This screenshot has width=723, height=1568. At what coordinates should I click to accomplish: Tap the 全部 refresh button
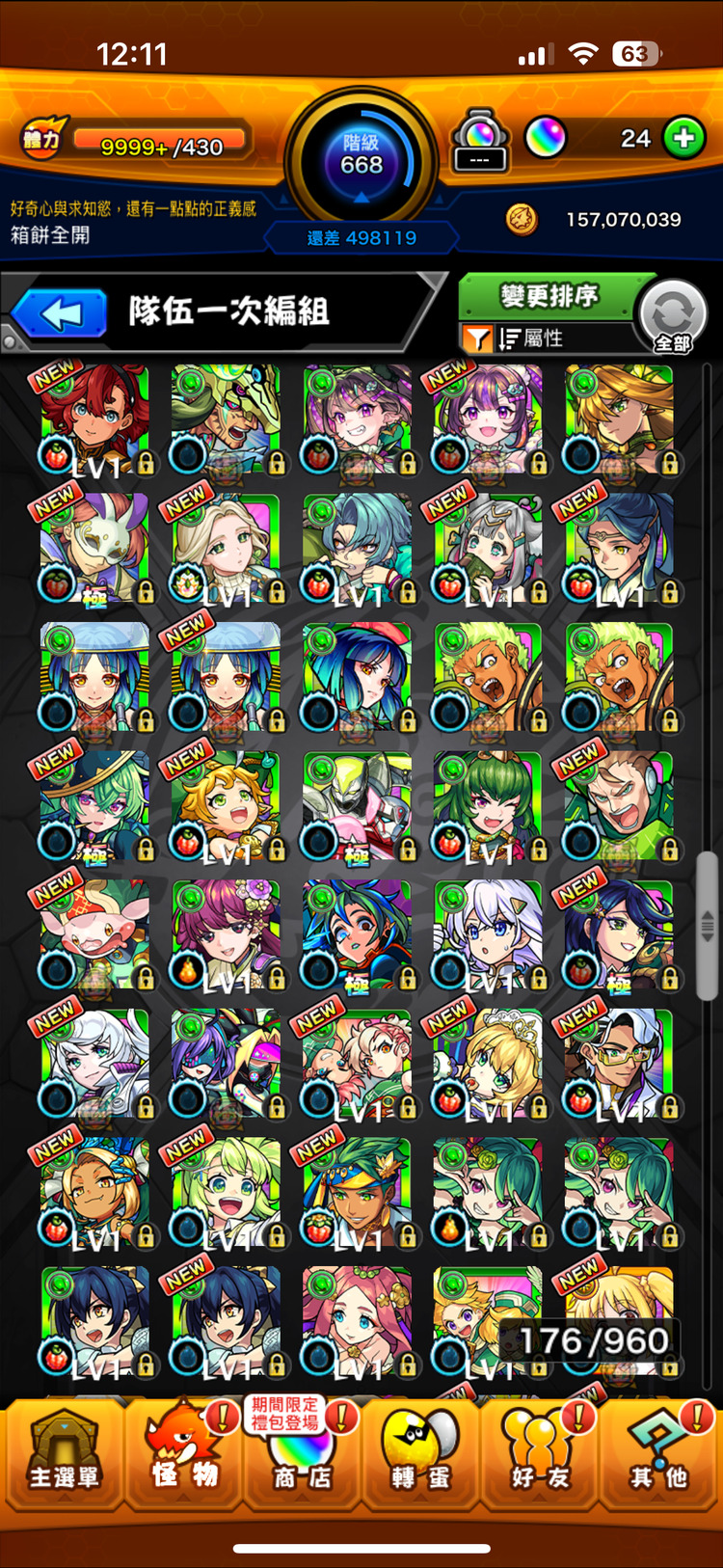tap(673, 316)
